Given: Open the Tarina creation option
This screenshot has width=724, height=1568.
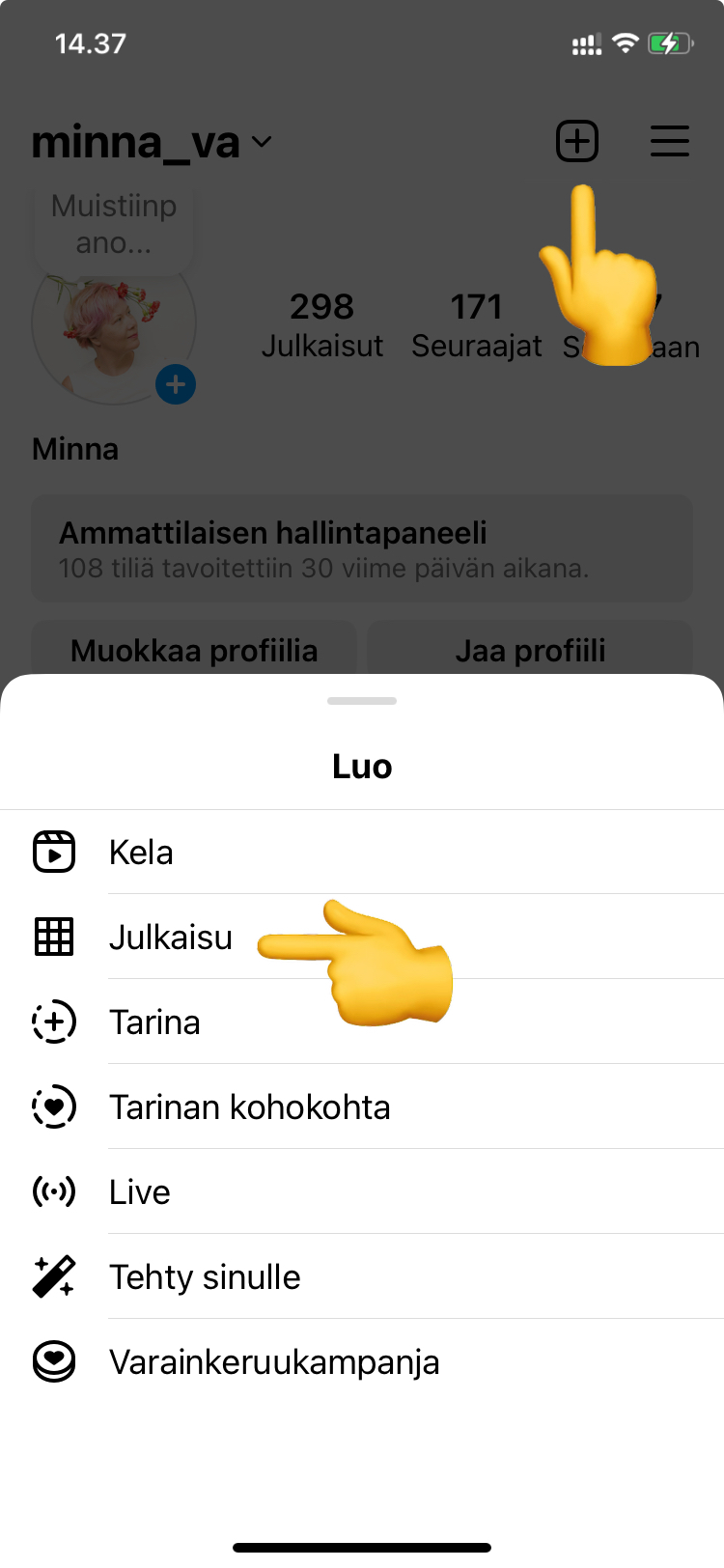Looking at the screenshot, I should 154,1022.
